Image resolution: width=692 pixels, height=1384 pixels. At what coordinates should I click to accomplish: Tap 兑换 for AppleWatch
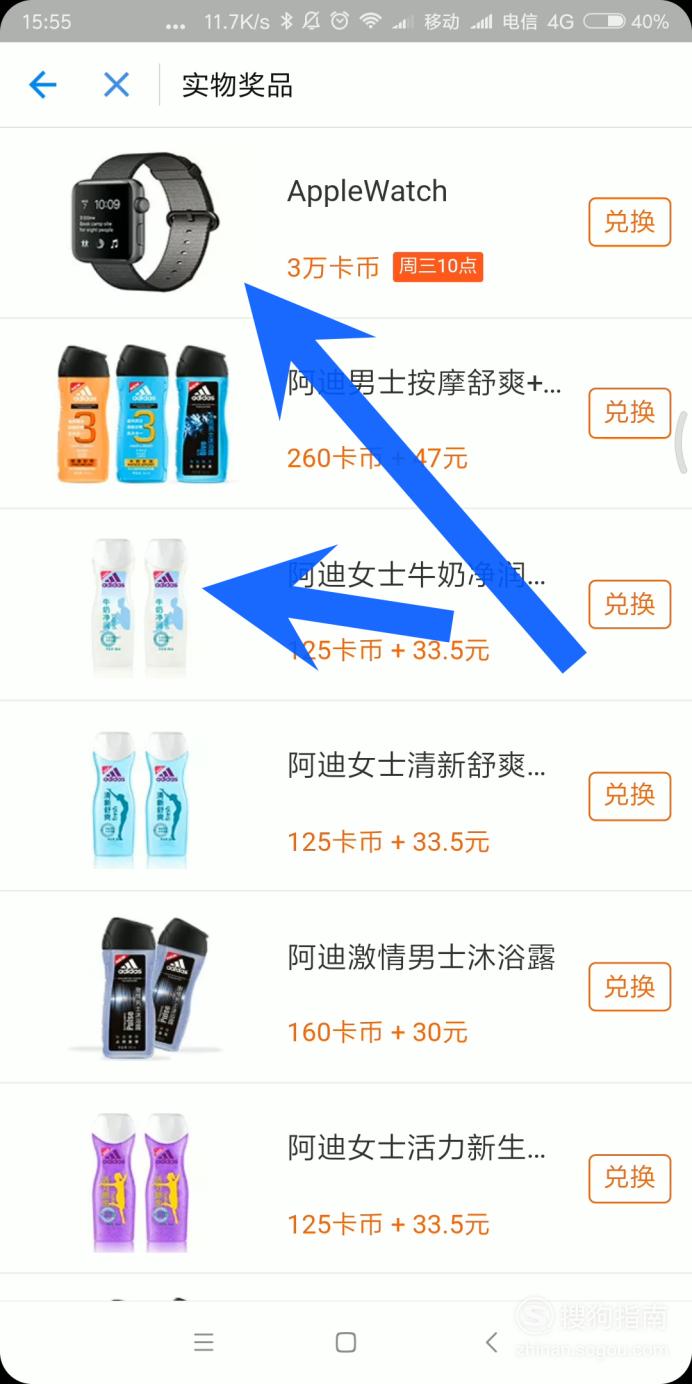629,222
